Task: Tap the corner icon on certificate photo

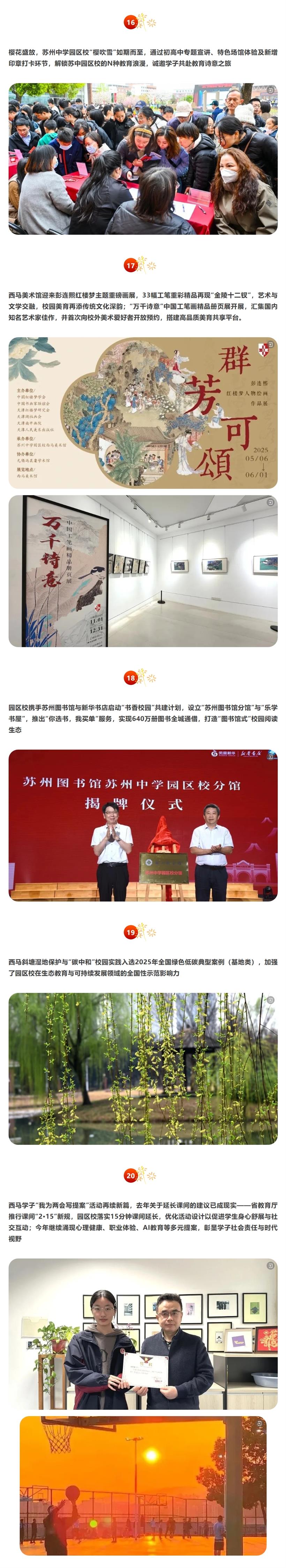Action: click(x=271, y=1266)
